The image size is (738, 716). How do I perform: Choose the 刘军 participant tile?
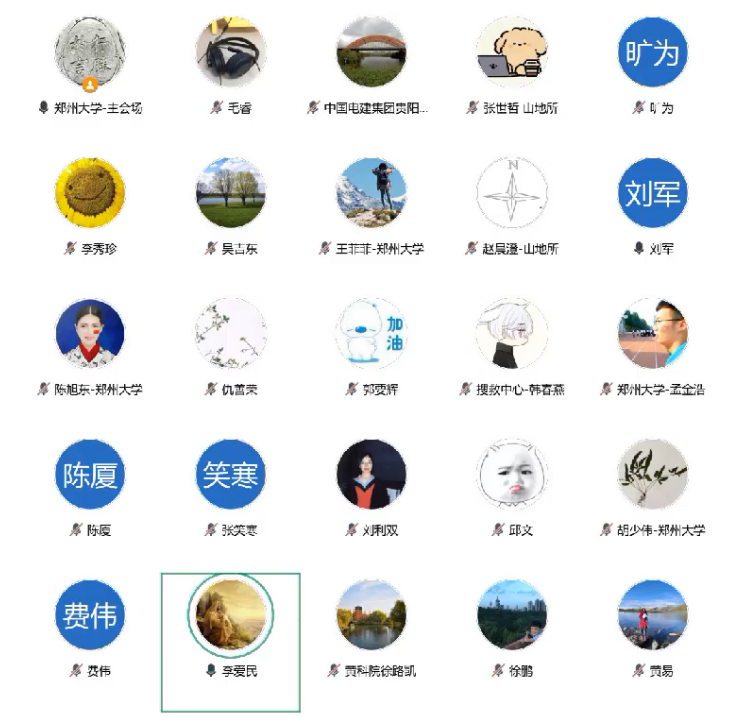pyautogui.click(x=652, y=193)
